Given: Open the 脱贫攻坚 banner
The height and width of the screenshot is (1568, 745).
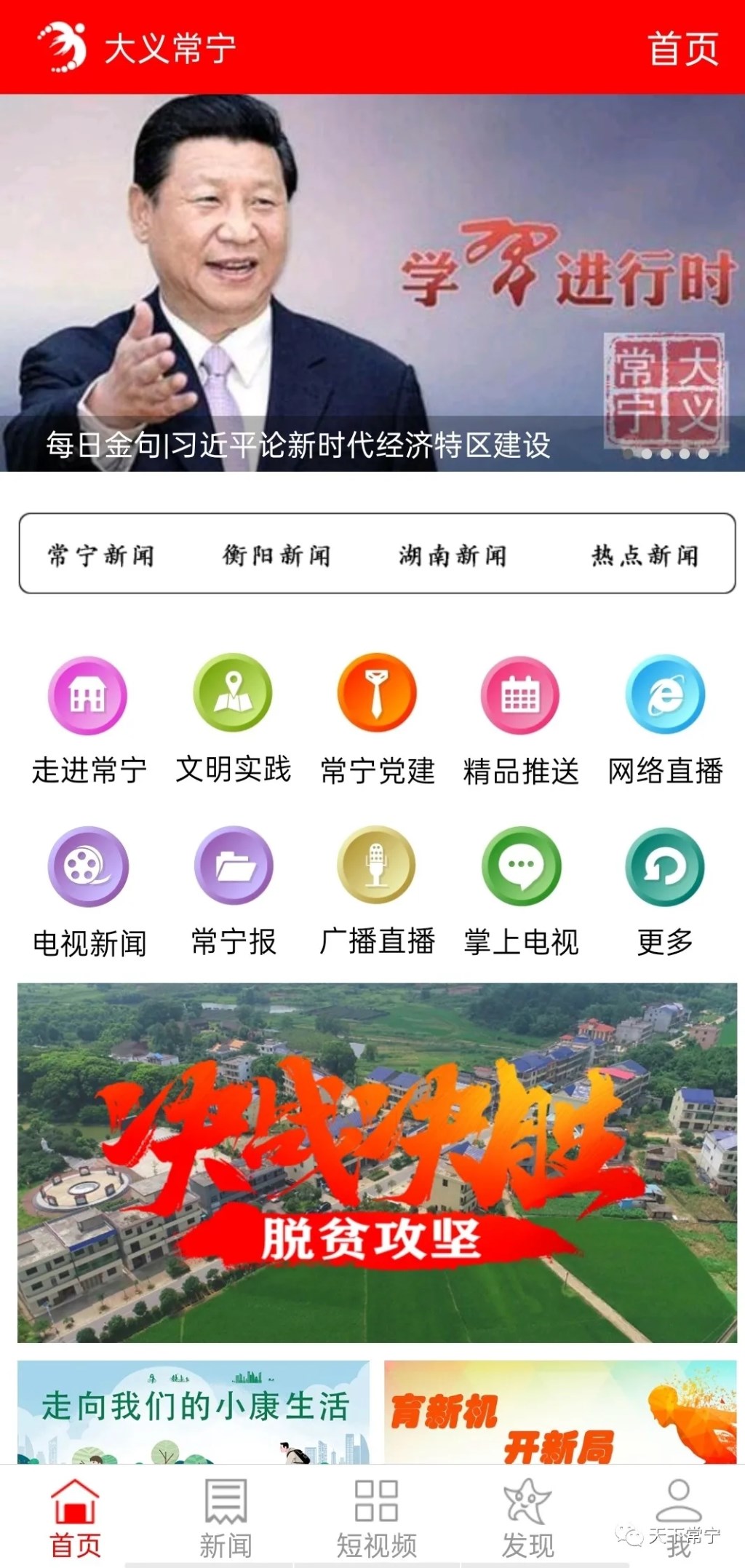Looking at the screenshot, I should click(377, 1163).
